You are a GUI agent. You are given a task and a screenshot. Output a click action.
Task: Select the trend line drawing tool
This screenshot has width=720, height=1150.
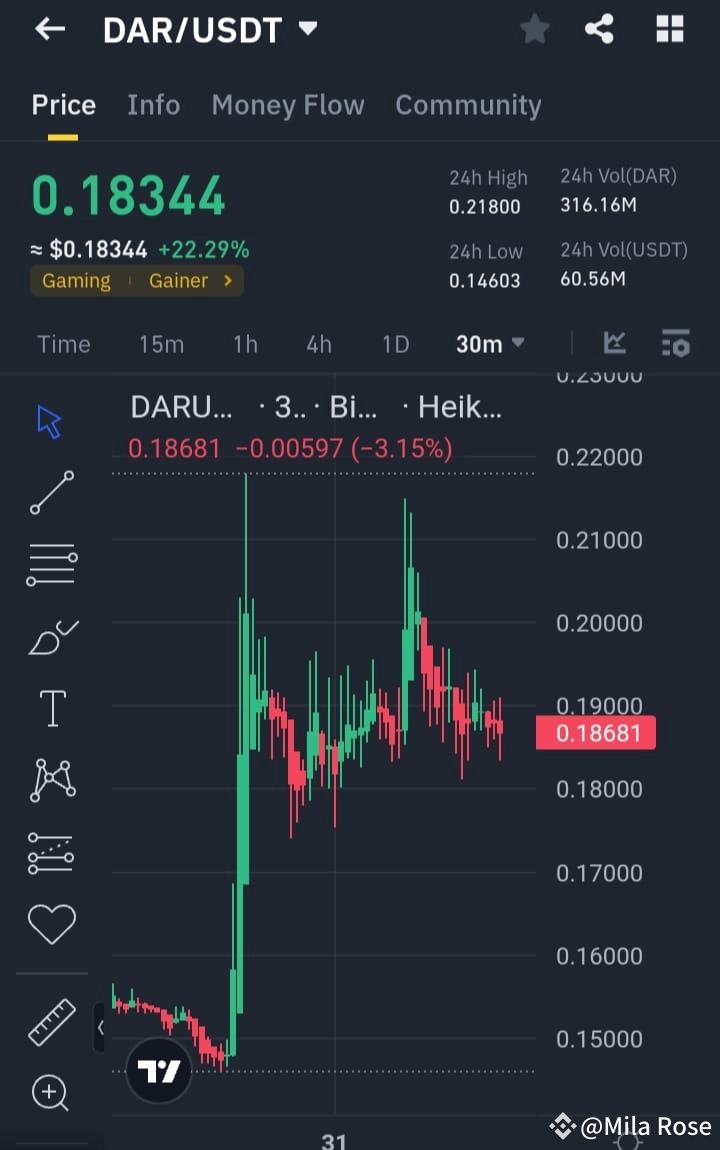[49, 492]
